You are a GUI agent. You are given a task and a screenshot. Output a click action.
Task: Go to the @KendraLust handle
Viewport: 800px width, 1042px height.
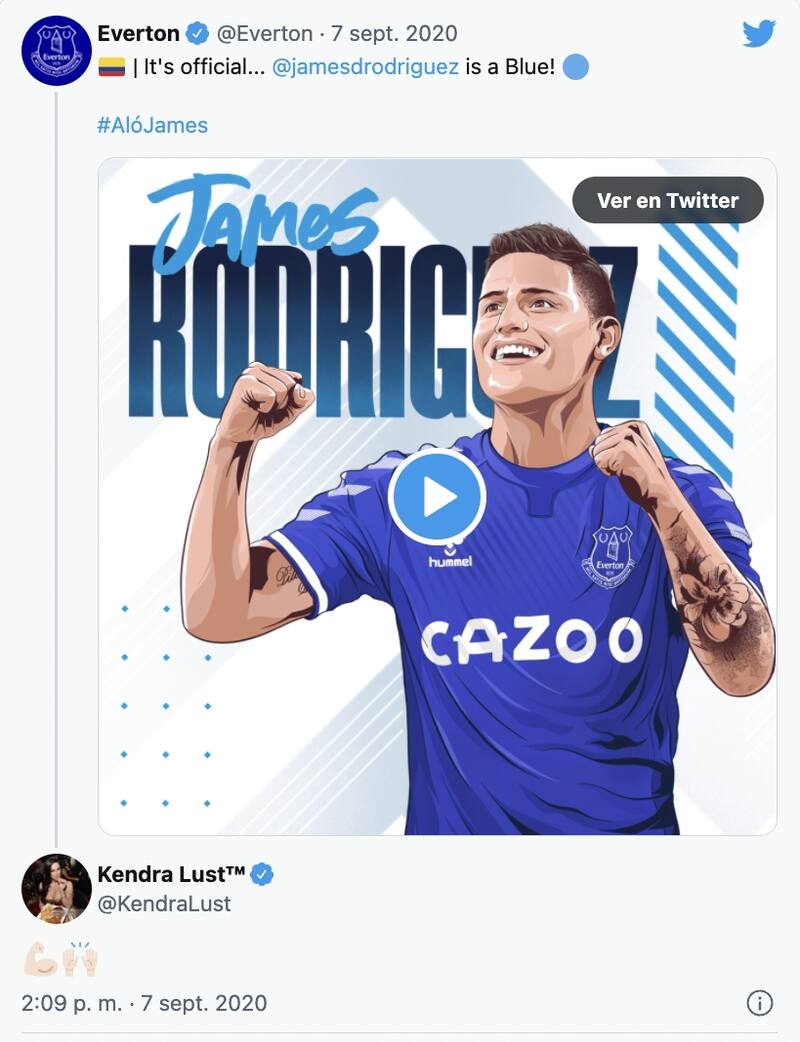164,903
